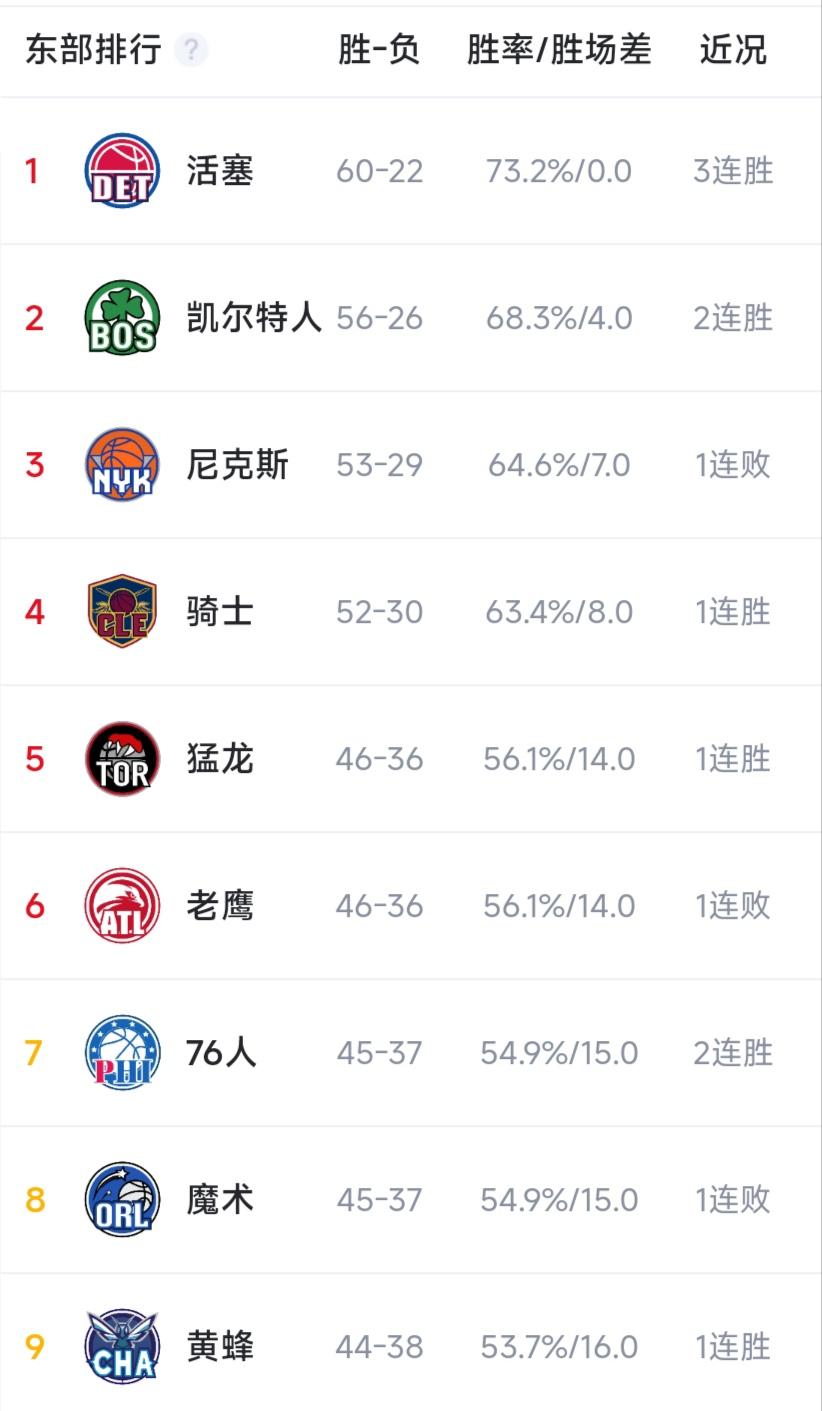Click the Knicks NYK team logo
This screenshot has height=1411, width=822.
(121, 464)
